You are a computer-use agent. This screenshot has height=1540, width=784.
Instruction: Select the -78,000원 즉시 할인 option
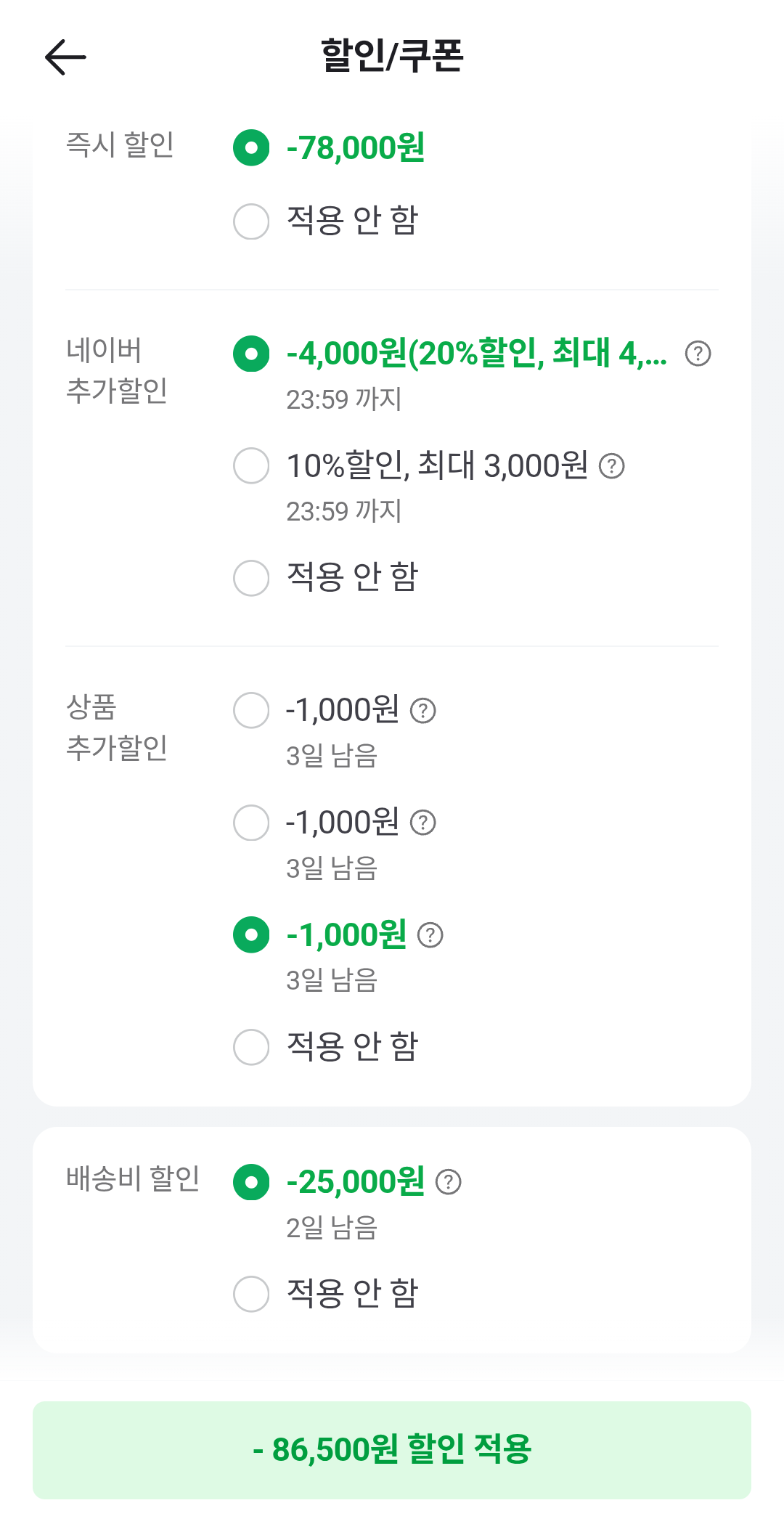coord(251,148)
